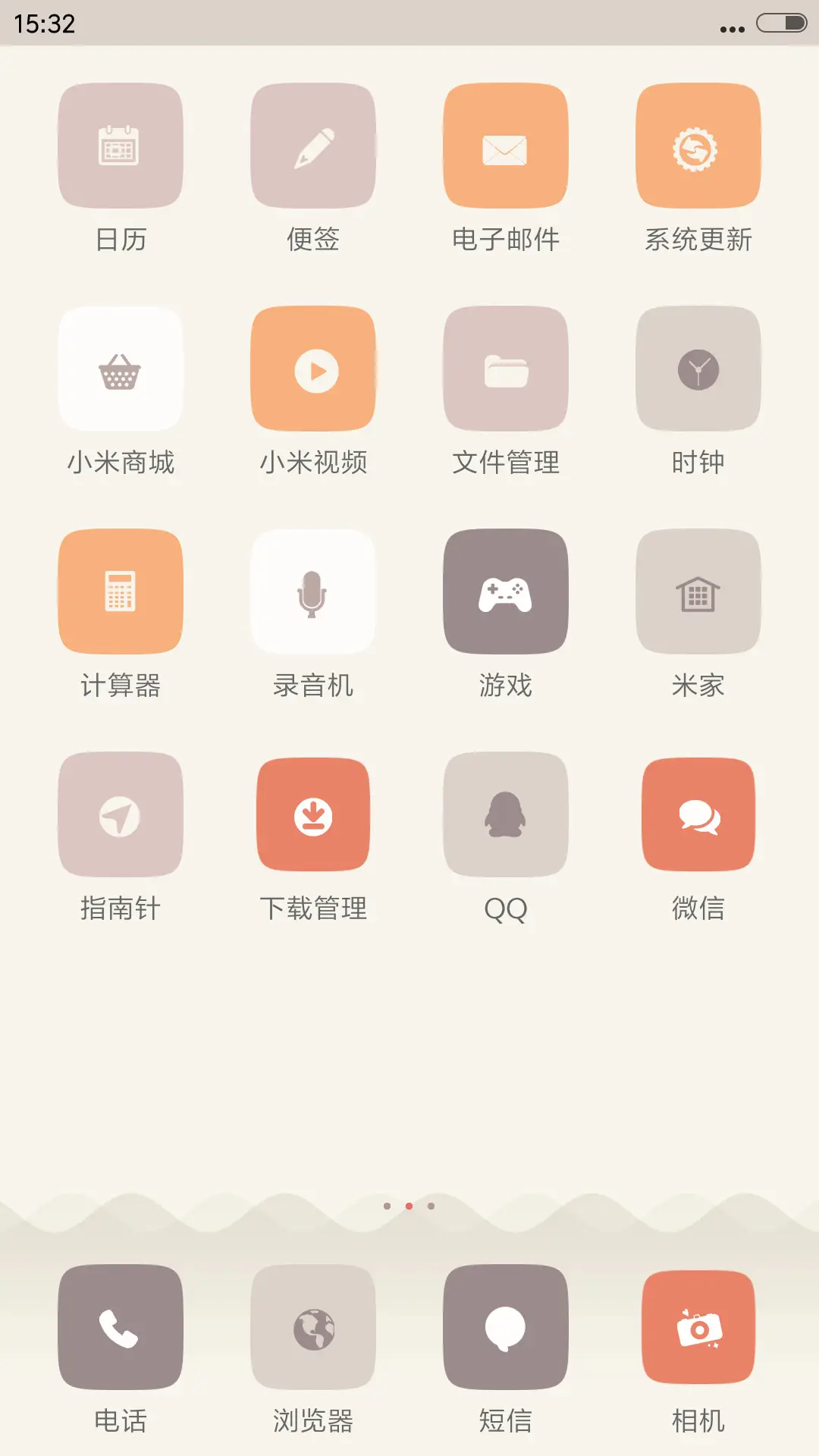Image resolution: width=819 pixels, height=1456 pixels.
Task: Open 下载管理 download manager
Action: pyautogui.click(x=313, y=815)
